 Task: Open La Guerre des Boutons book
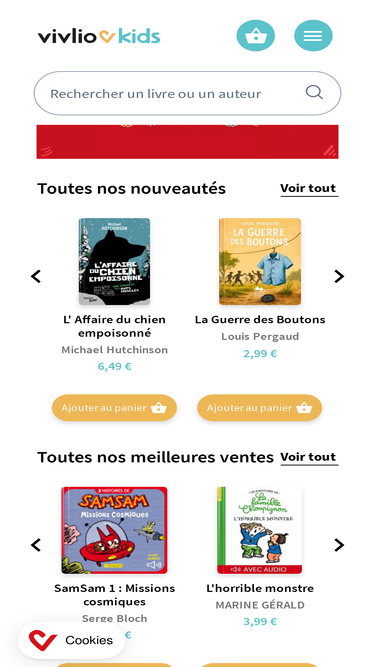click(260, 262)
